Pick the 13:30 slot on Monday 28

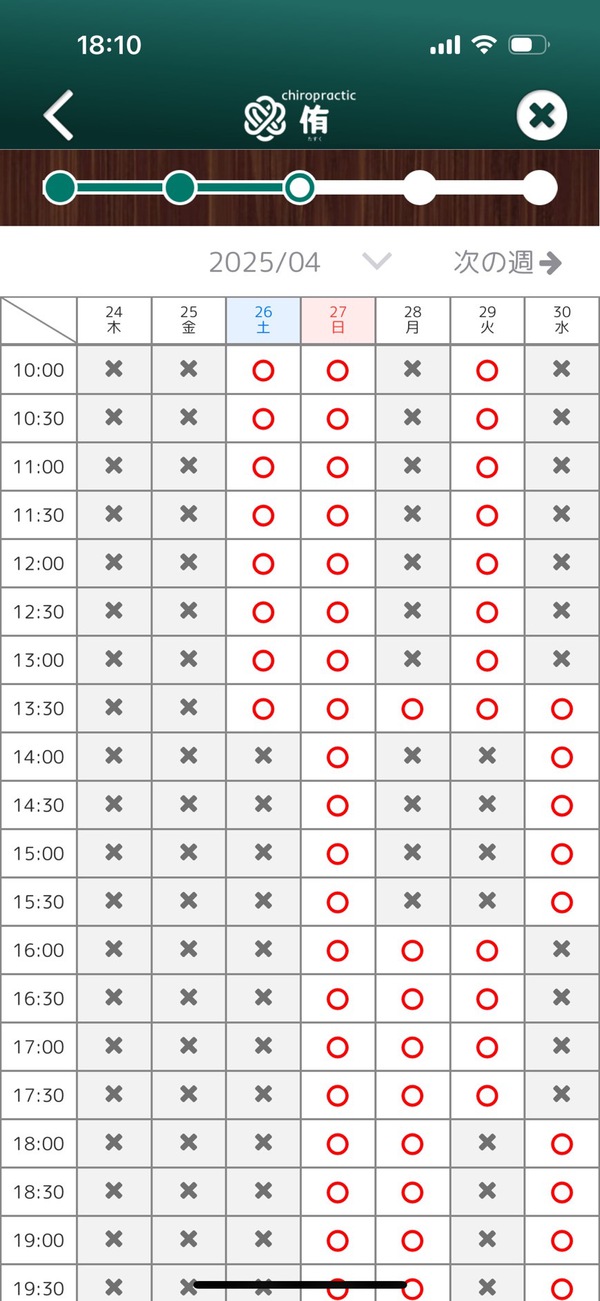pyautogui.click(x=412, y=709)
